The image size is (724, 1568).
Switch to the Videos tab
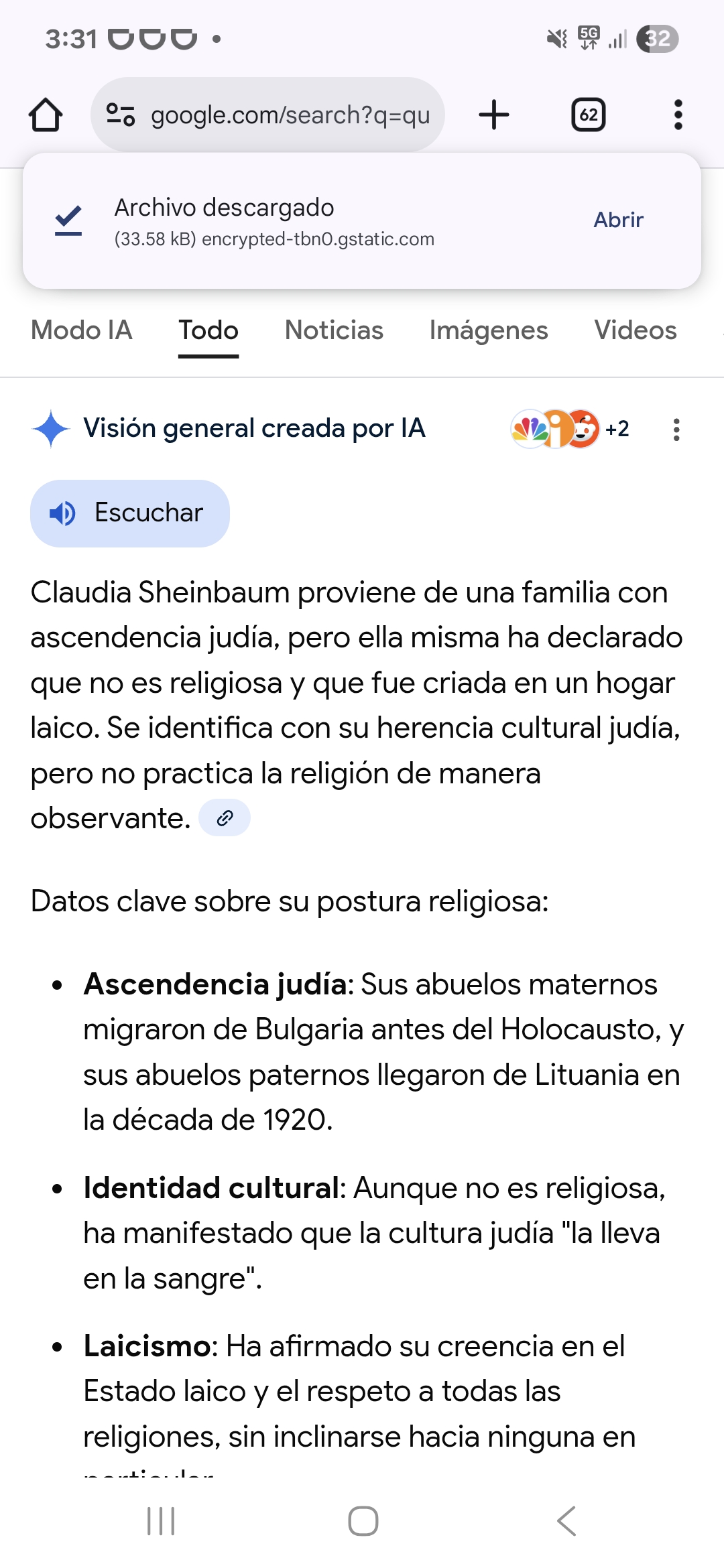635,330
